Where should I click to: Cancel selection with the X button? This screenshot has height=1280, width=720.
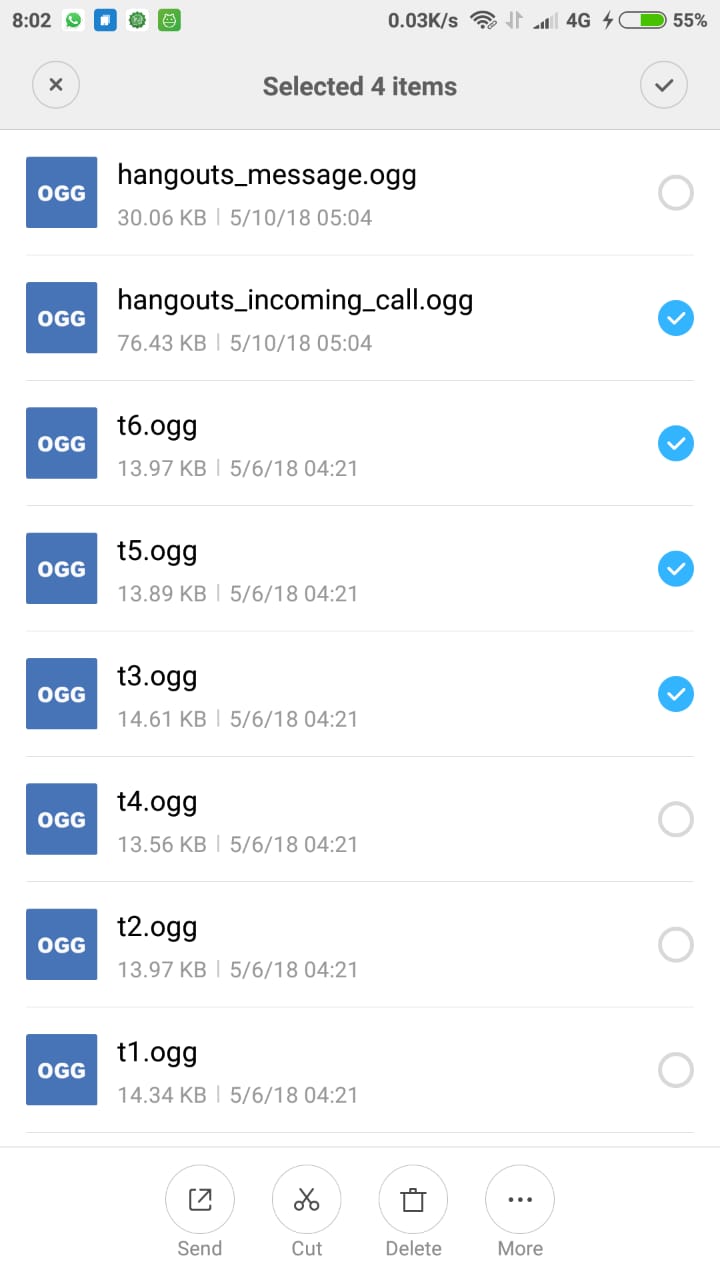(56, 86)
